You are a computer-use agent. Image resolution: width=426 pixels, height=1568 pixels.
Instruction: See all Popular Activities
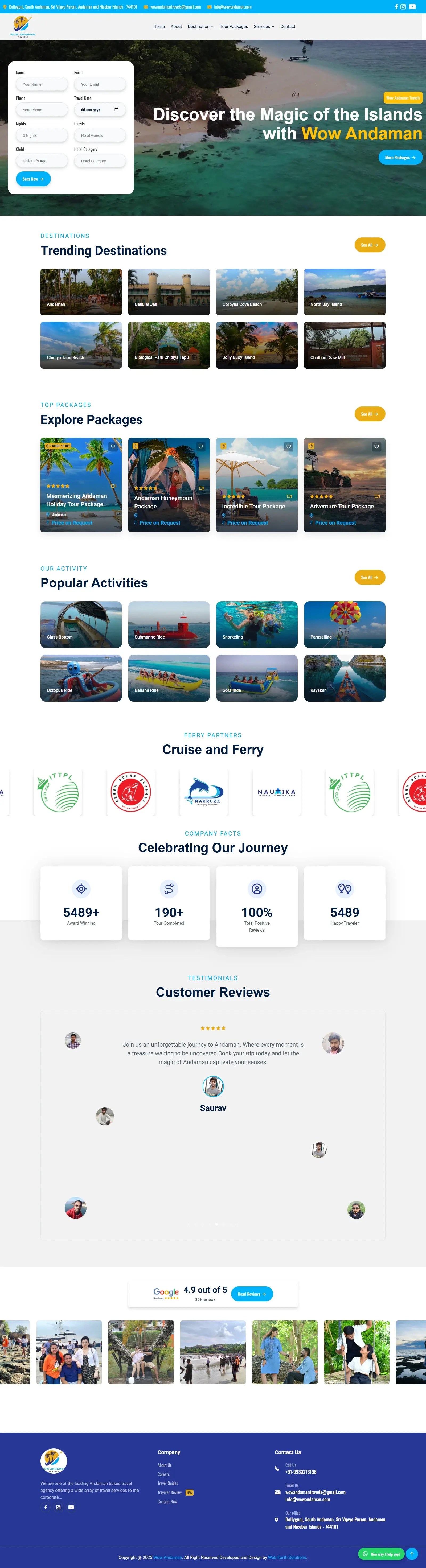[369, 578]
